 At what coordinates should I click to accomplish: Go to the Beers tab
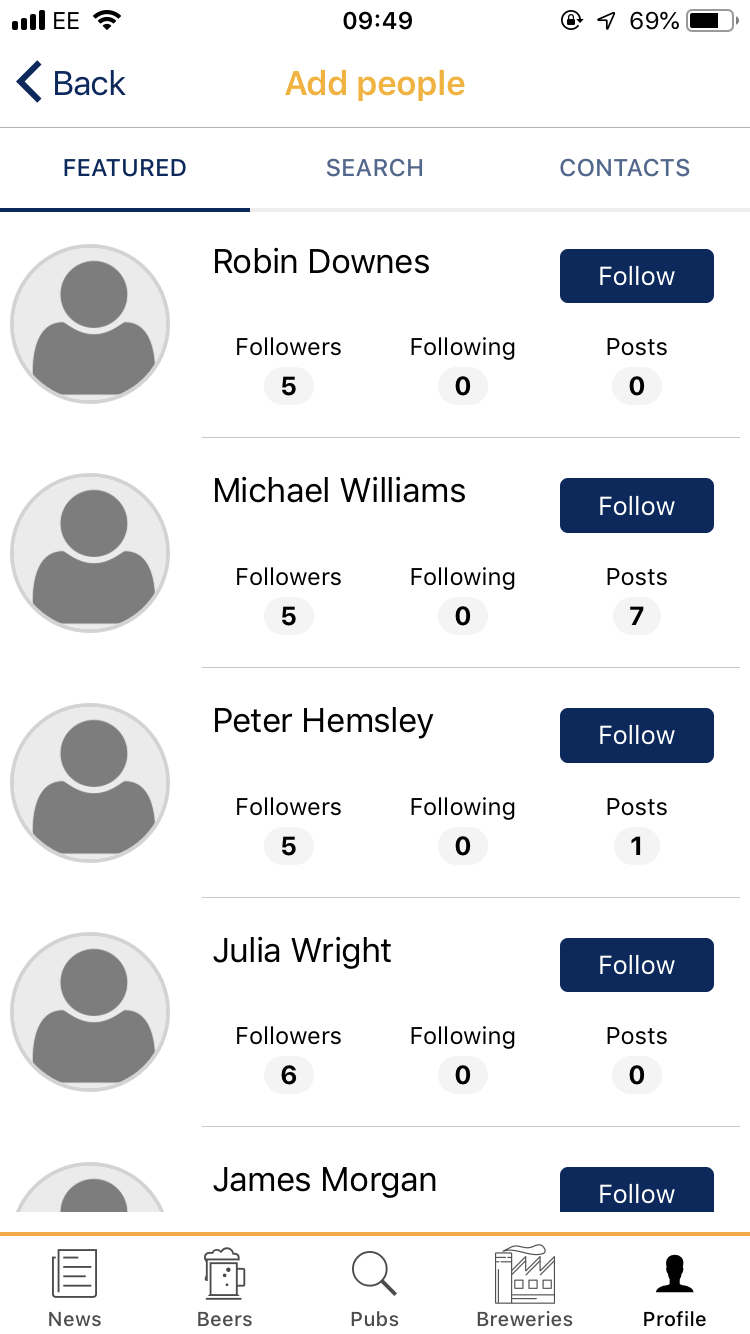tap(225, 1288)
